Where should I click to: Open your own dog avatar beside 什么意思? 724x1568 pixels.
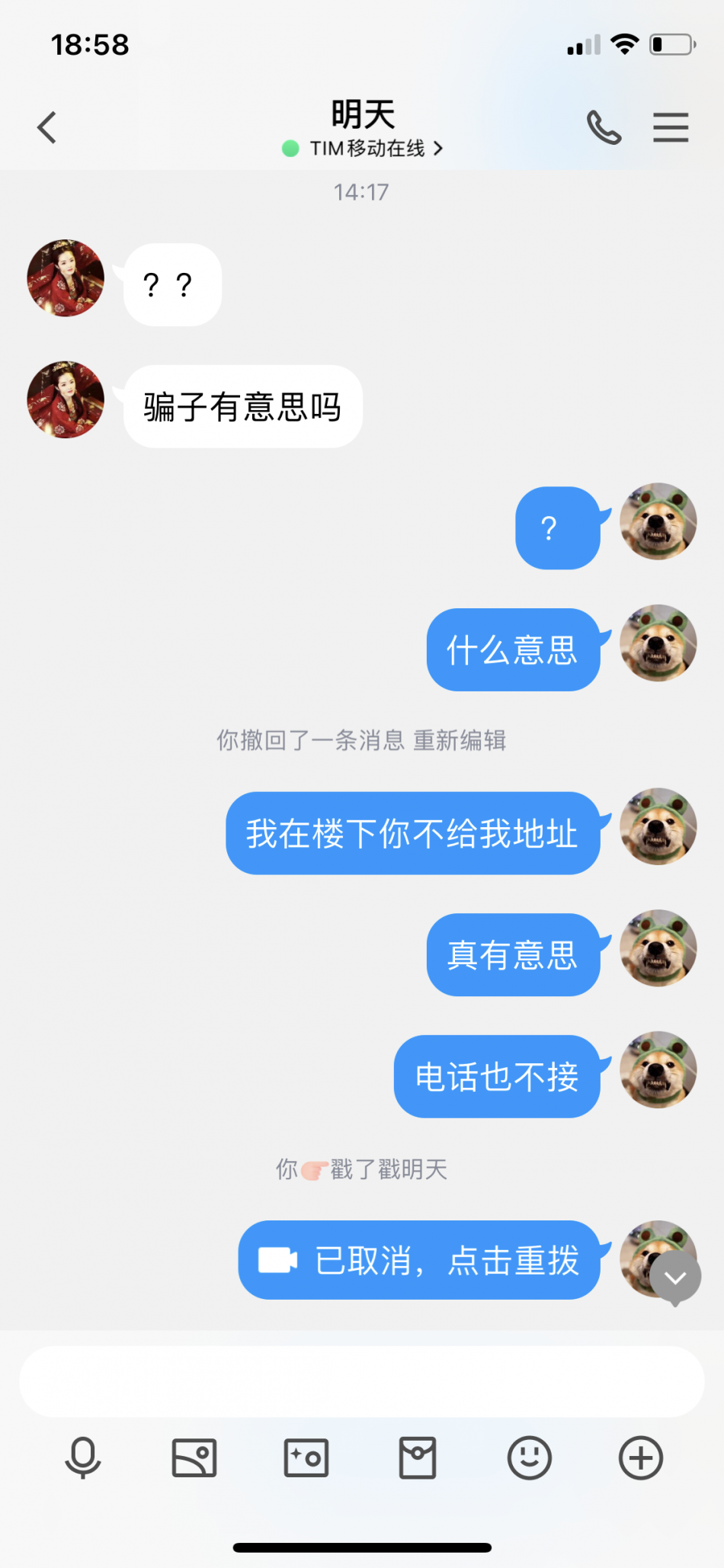tap(658, 643)
